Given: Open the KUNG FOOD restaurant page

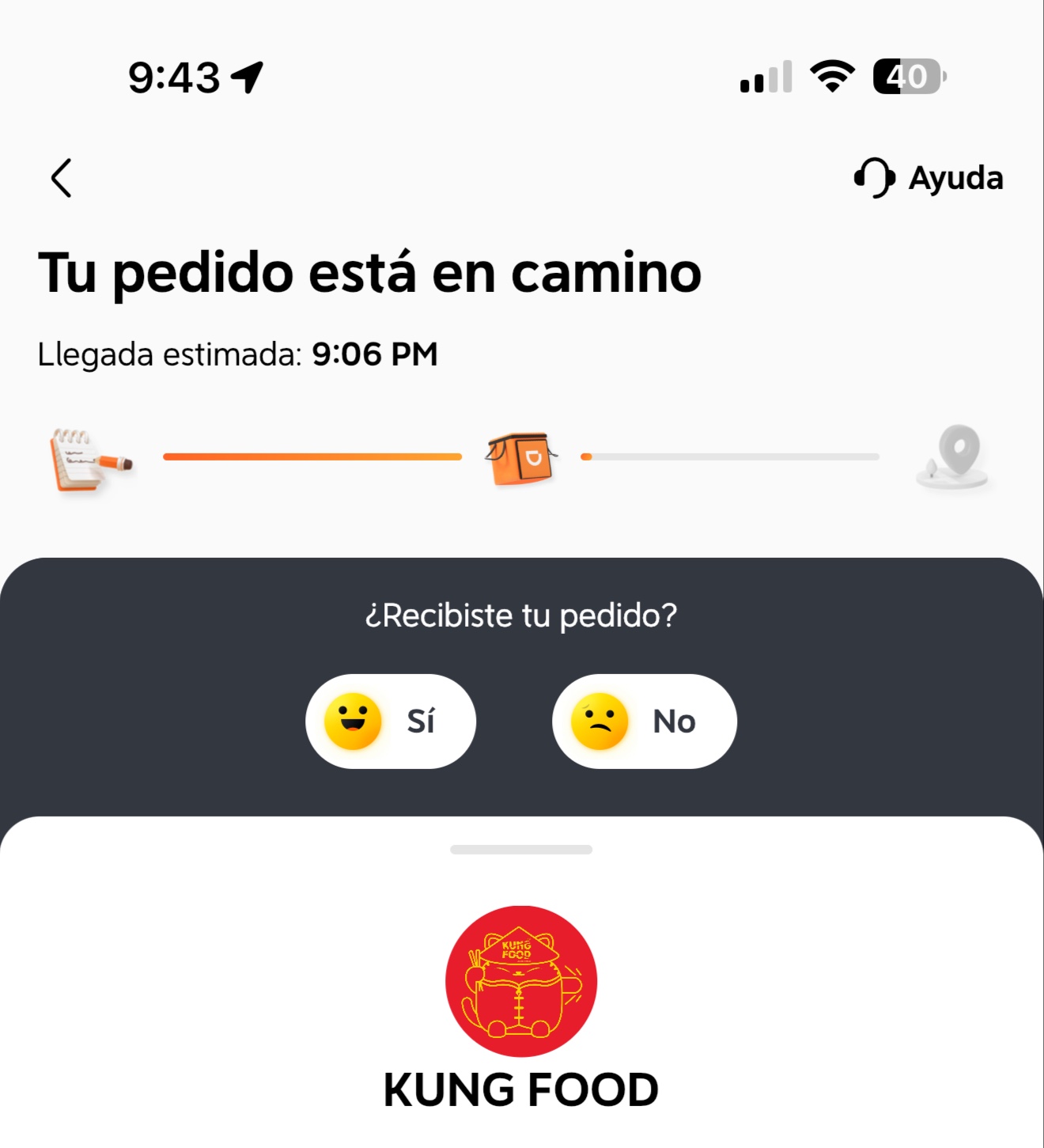Looking at the screenshot, I should coord(521,1089).
